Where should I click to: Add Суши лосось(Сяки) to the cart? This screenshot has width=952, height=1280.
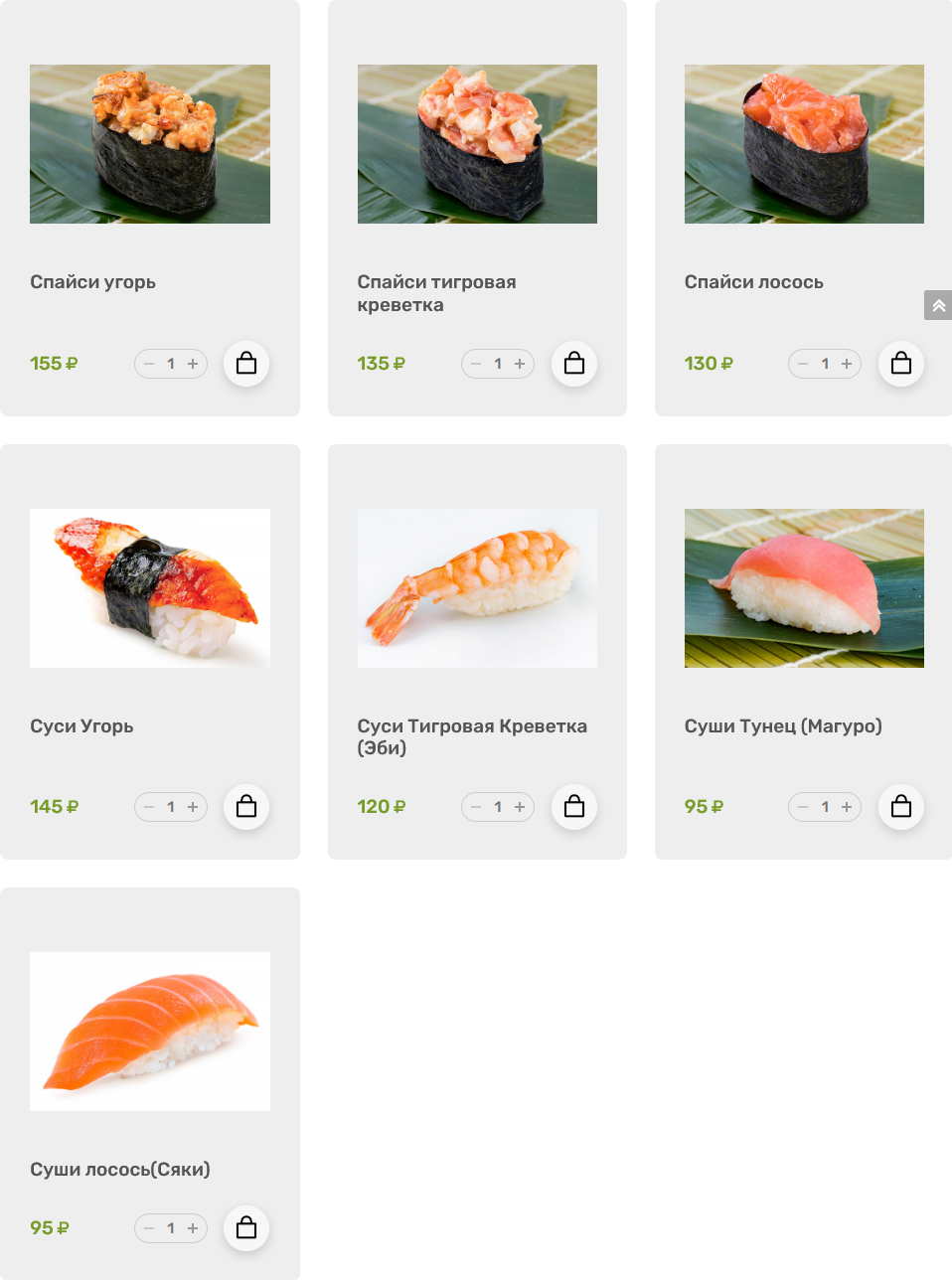(x=246, y=1228)
